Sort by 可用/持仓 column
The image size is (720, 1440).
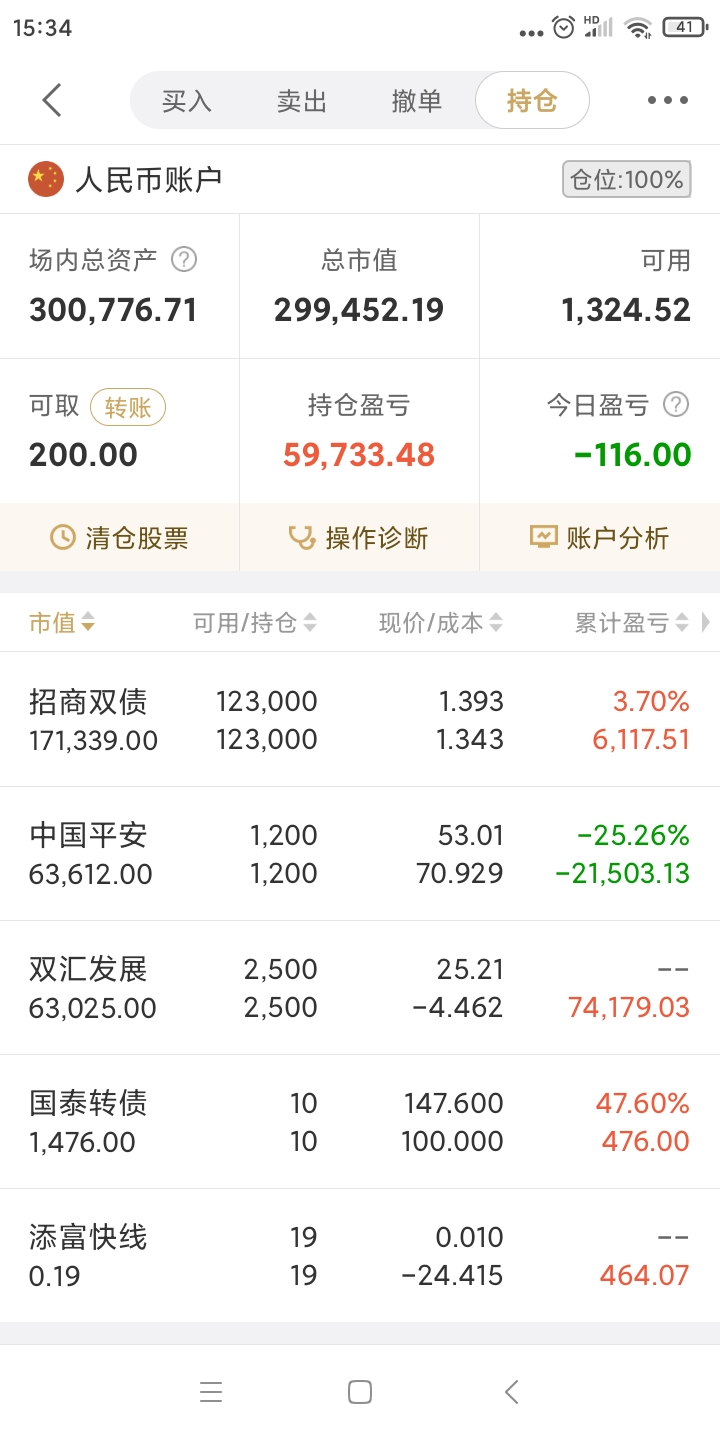[254, 623]
